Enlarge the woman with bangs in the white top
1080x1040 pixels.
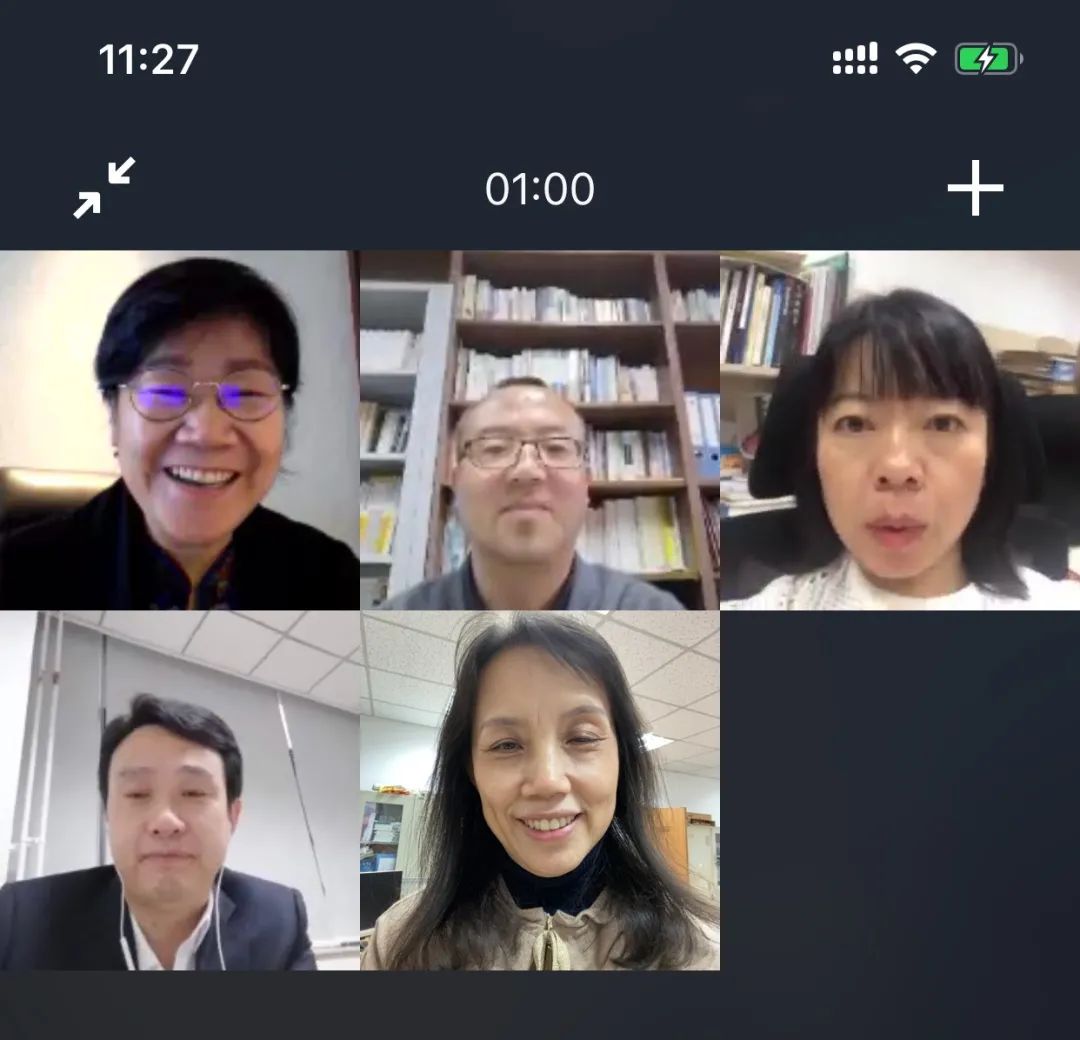[x=900, y=430]
